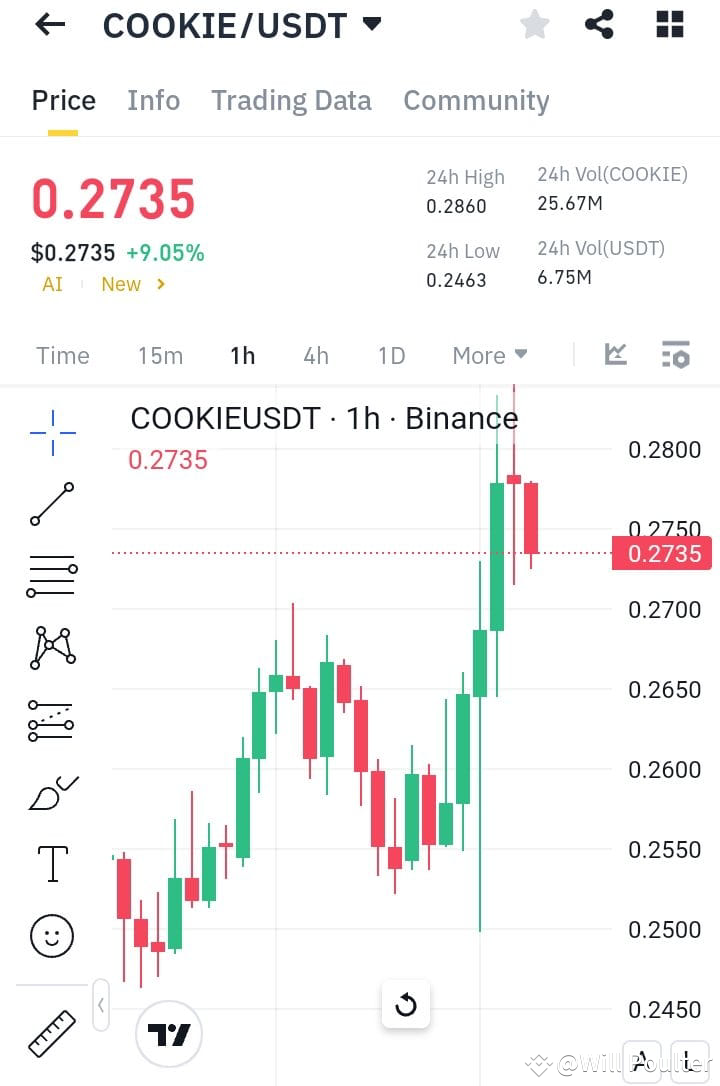Open the emoji sticker tool

51,936
